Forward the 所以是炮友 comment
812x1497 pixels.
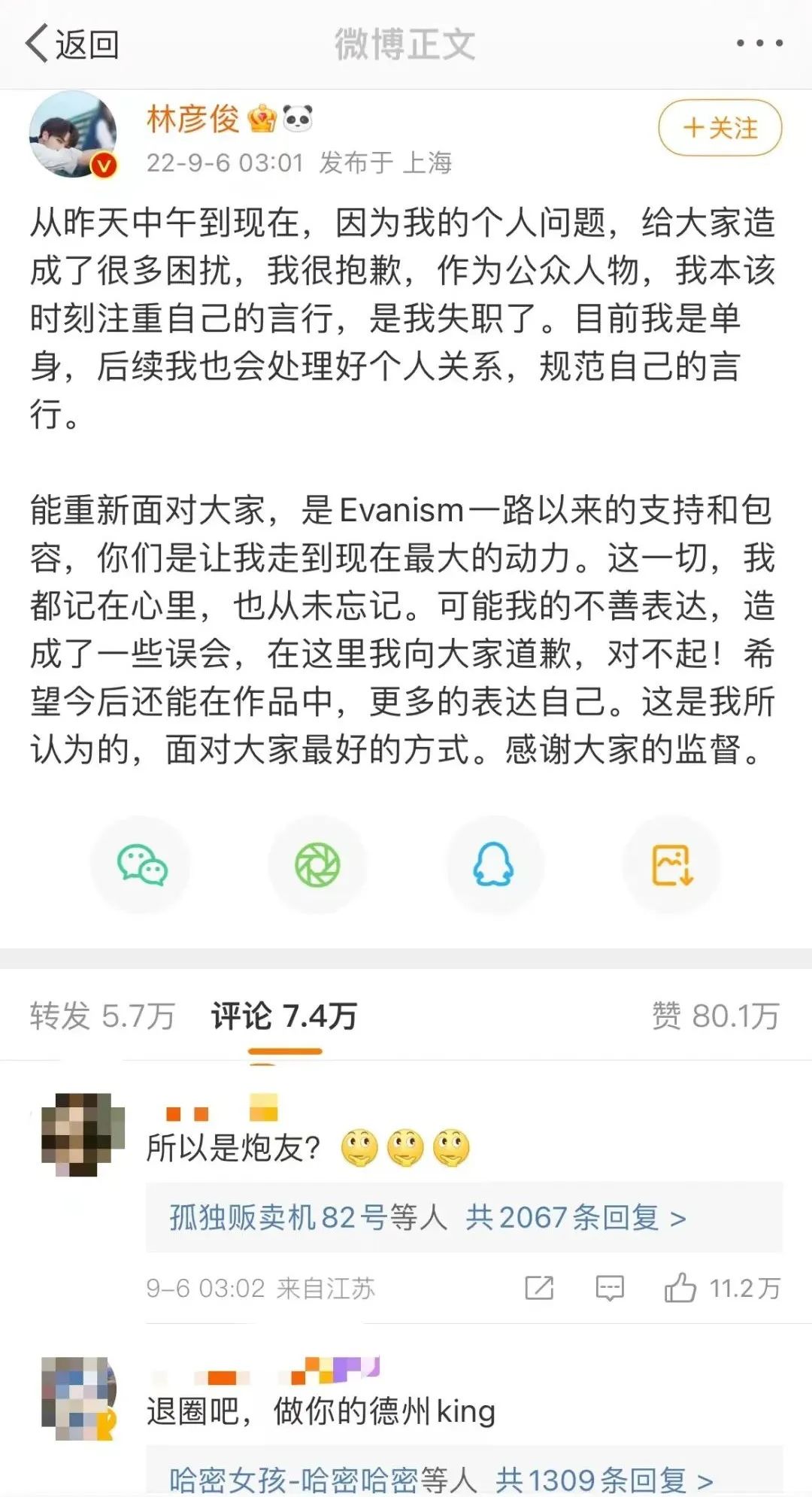click(x=538, y=1288)
